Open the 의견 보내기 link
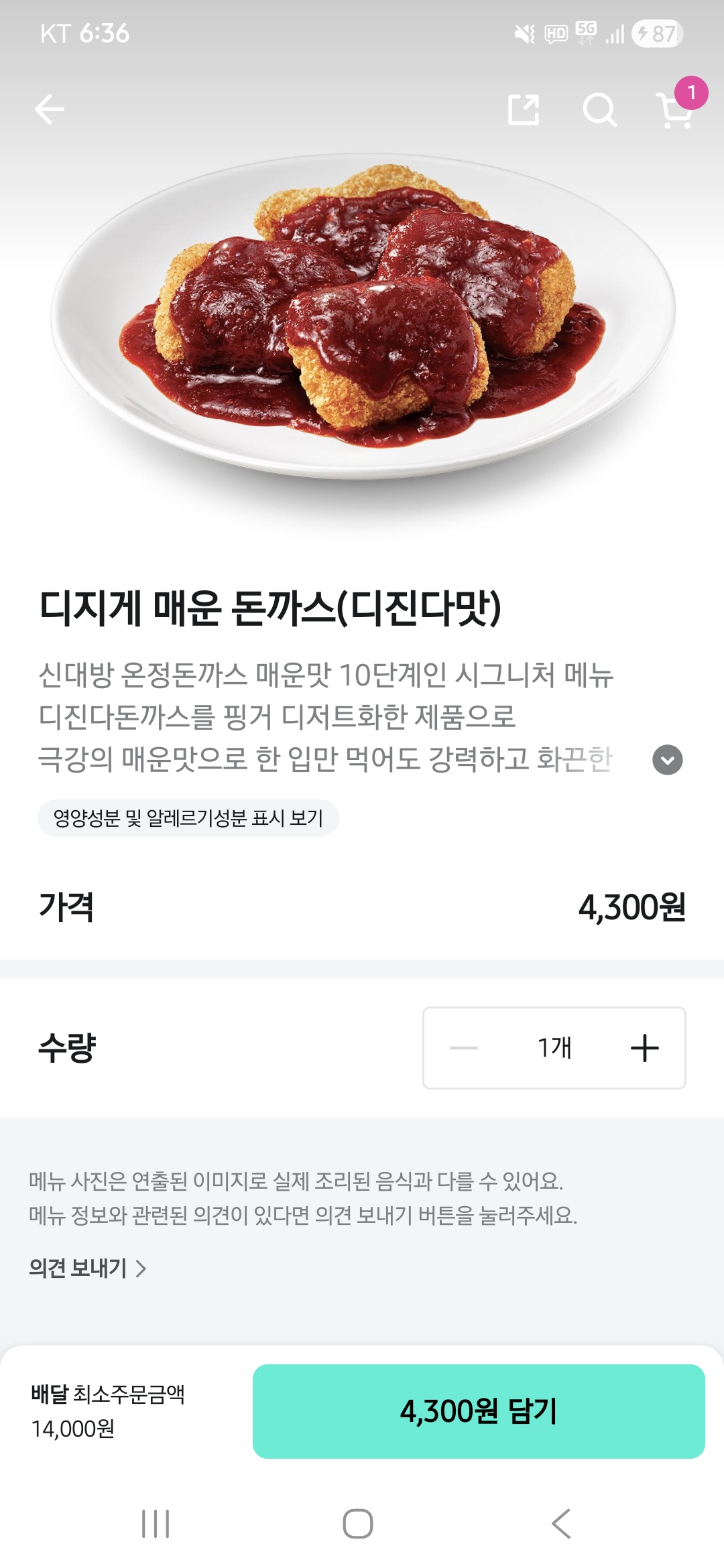The width and height of the screenshot is (724, 1568). 87,1268
